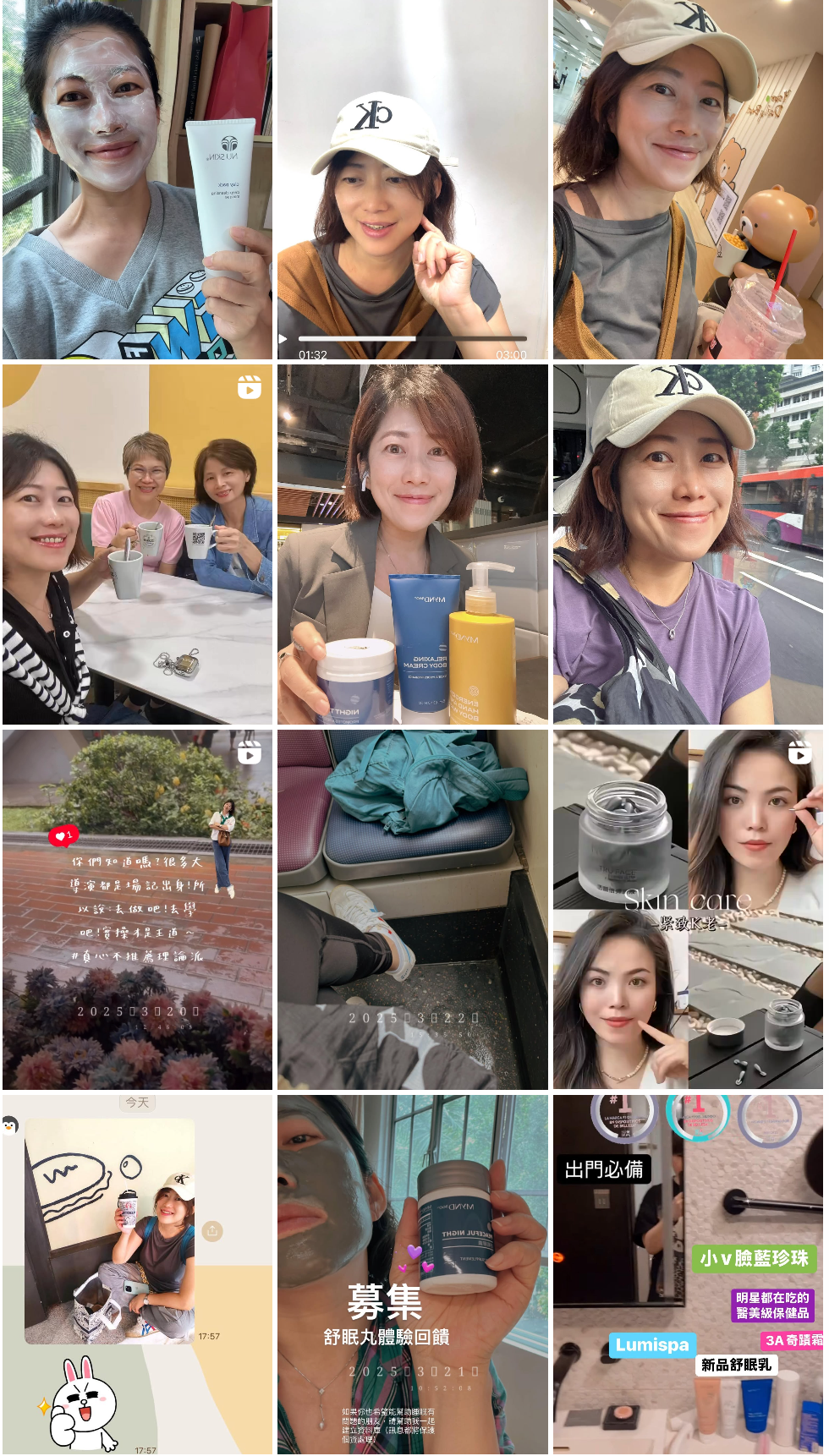Open the video showing 01:32 playback time
This screenshot has width=829, height=1456.
click(413, 180)
